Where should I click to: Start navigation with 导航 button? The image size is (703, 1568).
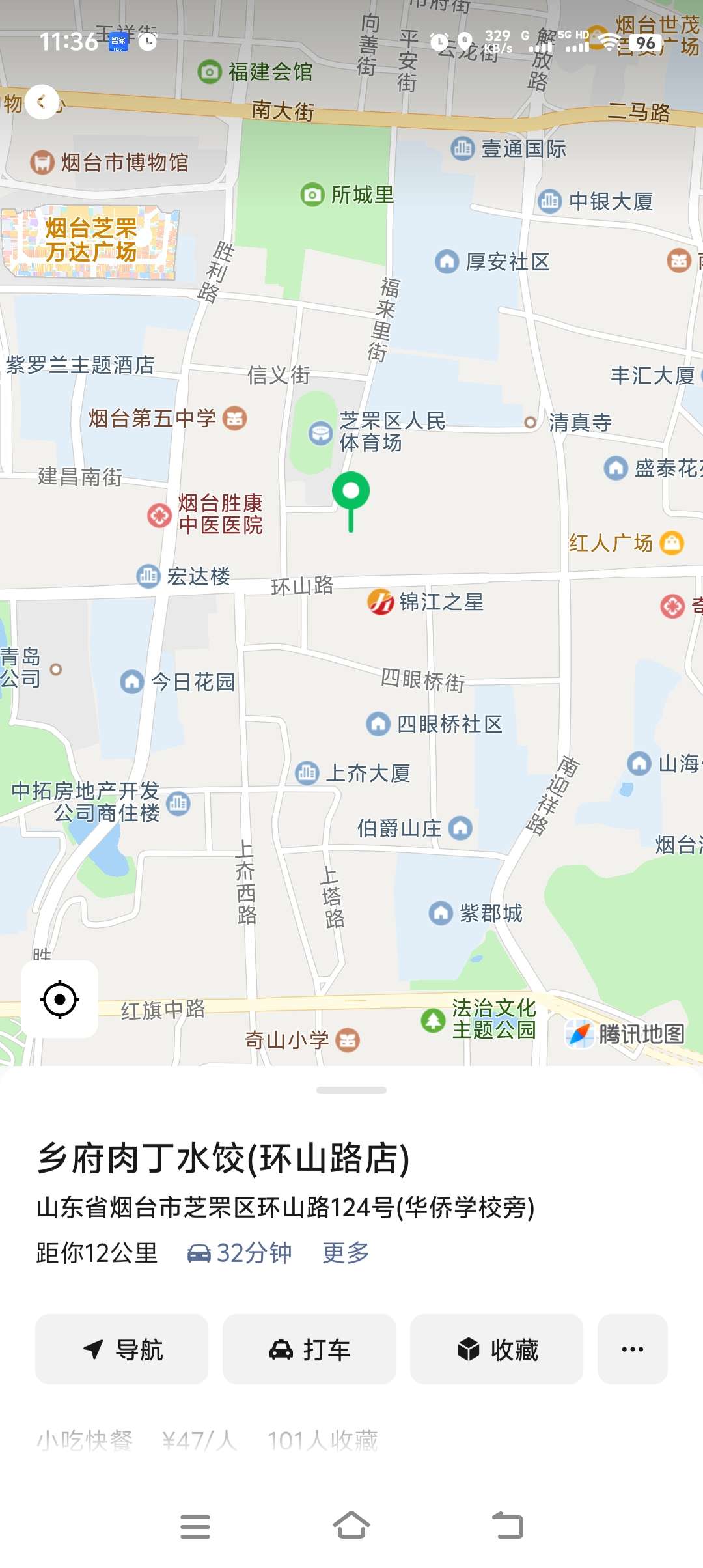pos(122,1349)
